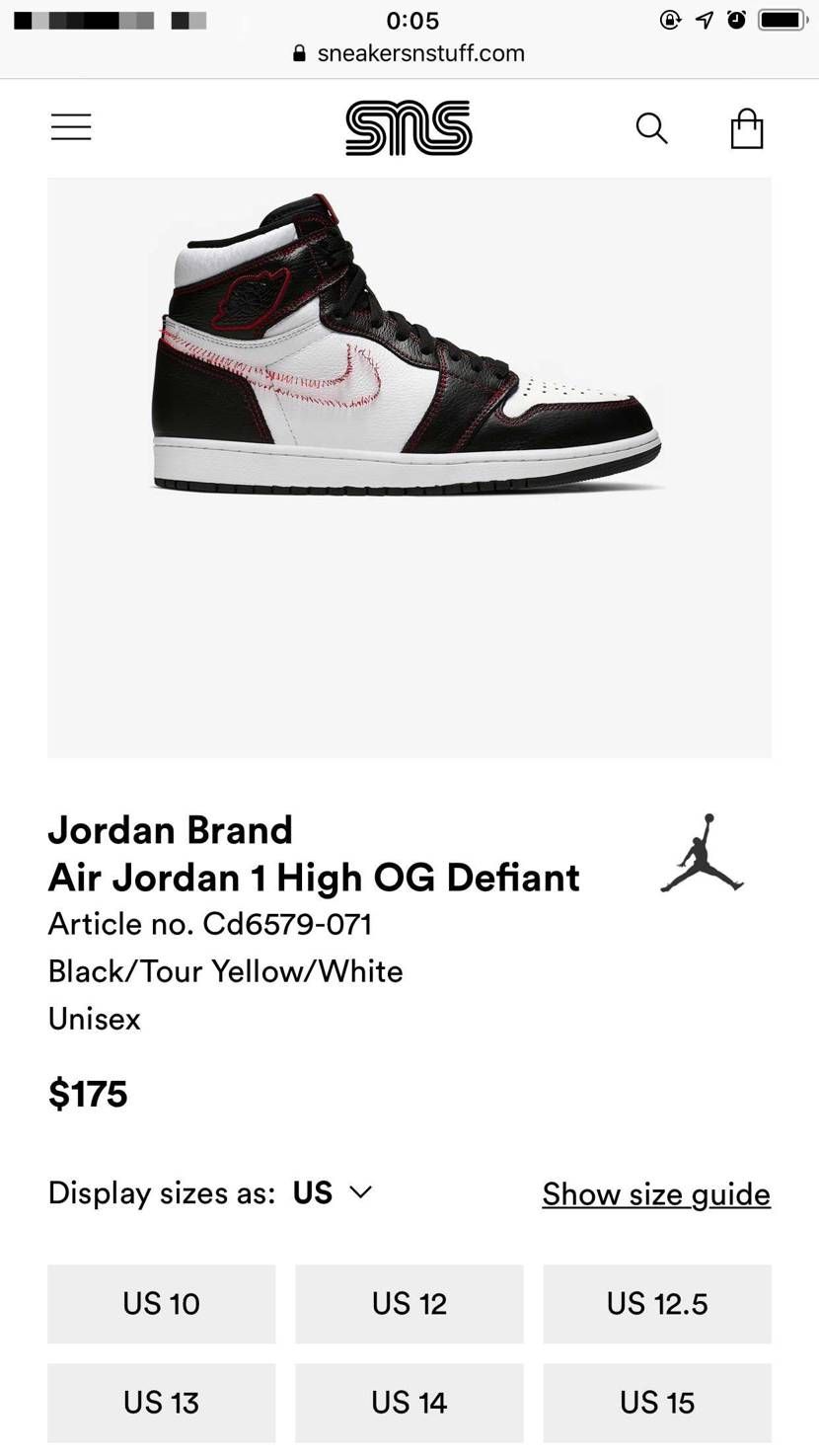Expand the Display sizes as US dropdown
819x1456 pixels.
point(333,1192)
